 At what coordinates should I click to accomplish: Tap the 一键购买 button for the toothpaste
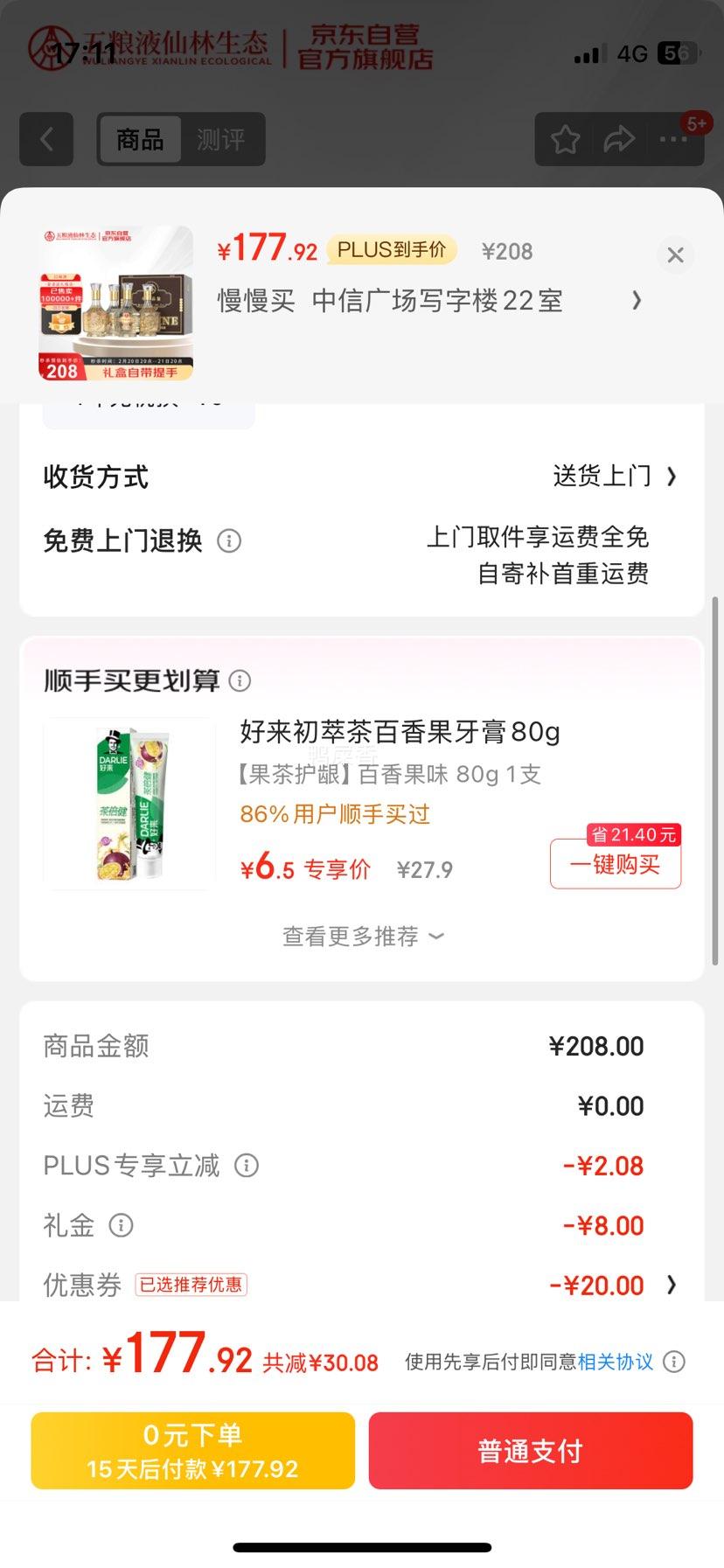(x=615, y=865)
